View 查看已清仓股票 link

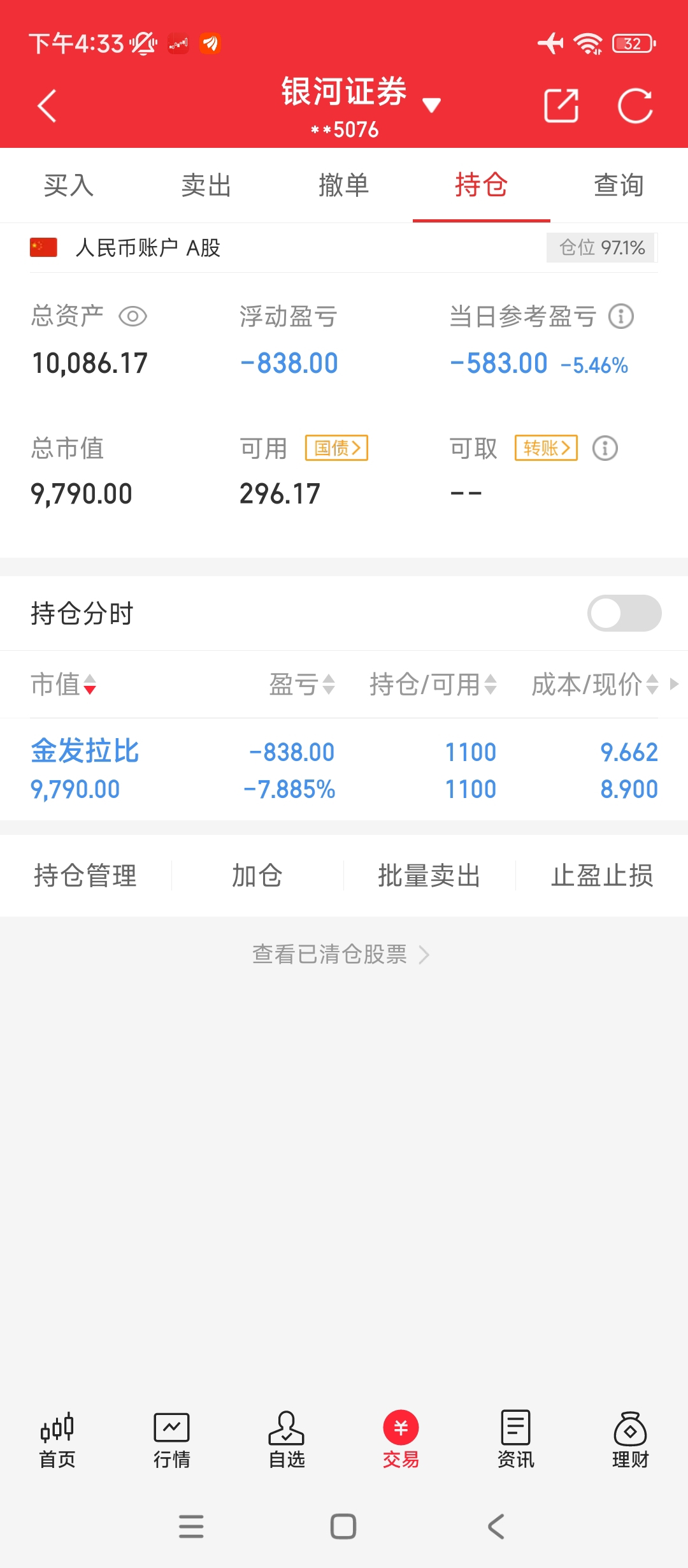click(x=341, y=954)
